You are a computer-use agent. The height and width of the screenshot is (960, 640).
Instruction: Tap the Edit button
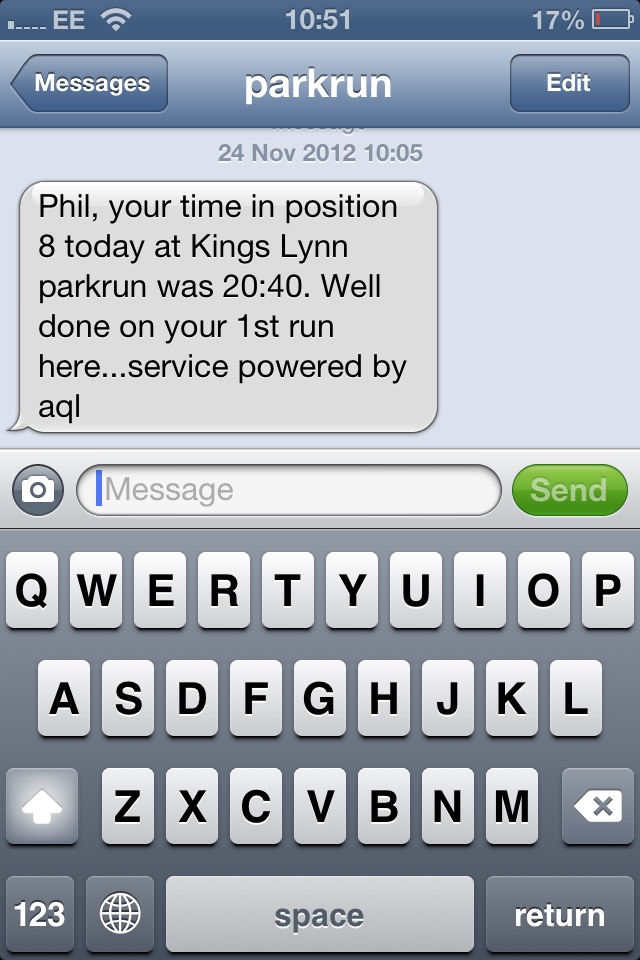(x=568, y=84)
